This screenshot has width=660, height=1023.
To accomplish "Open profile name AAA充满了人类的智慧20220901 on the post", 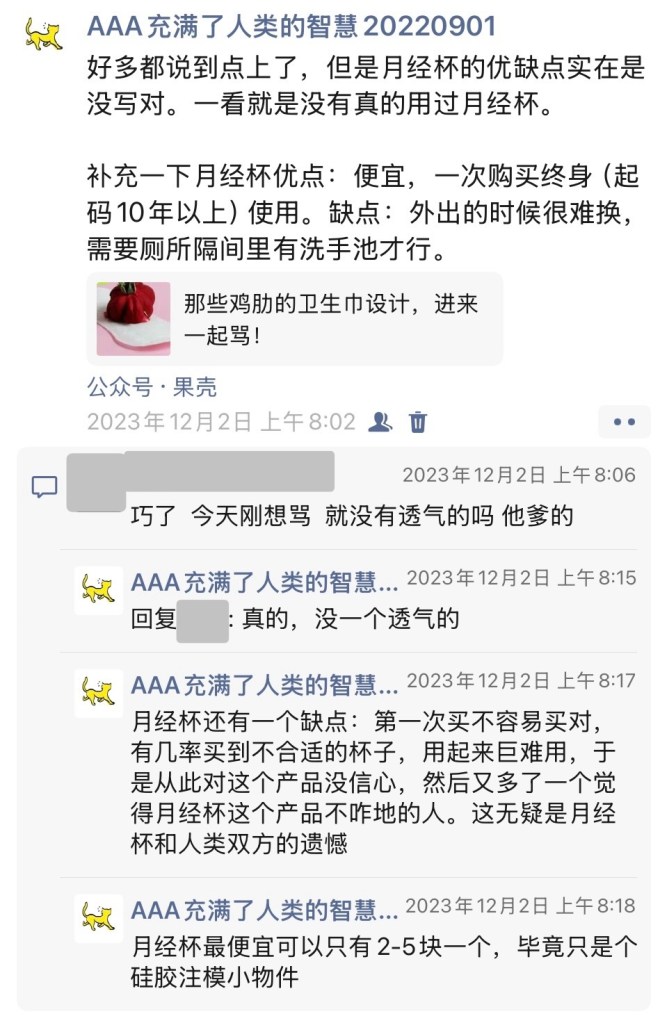I will [x=291, y=26].
